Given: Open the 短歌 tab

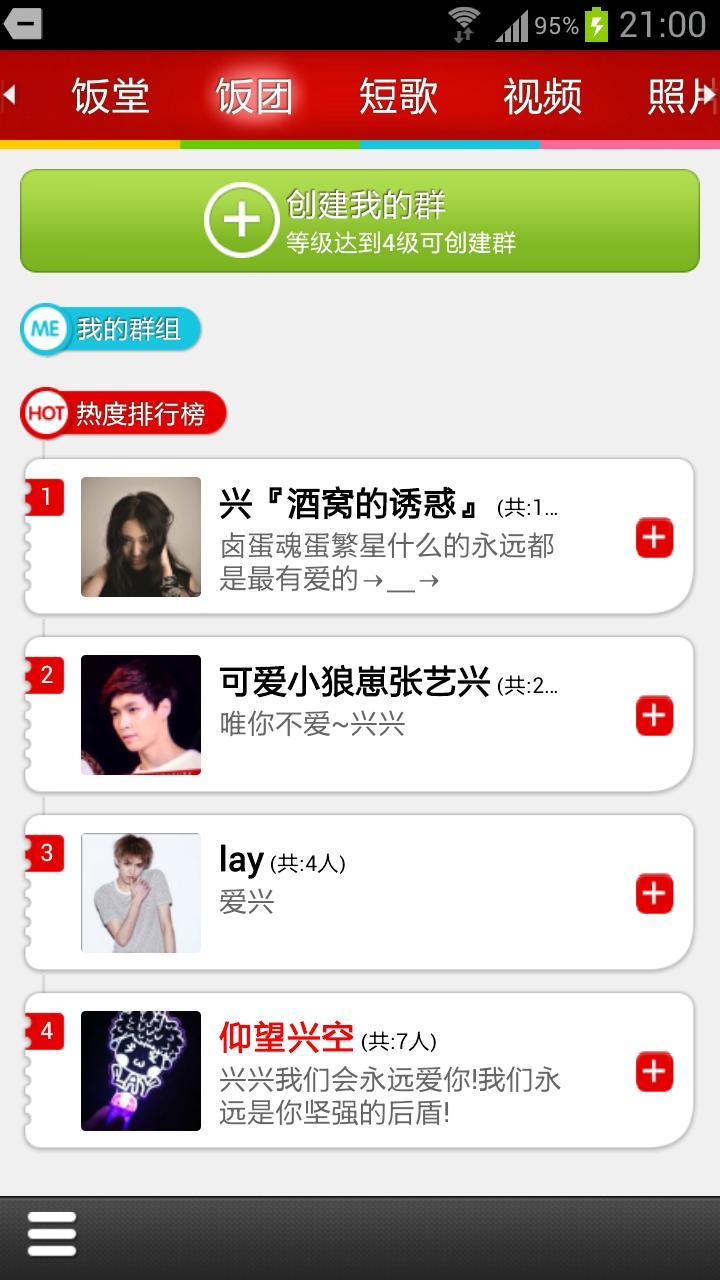Looking at the screenshot, I should [398, 97].
